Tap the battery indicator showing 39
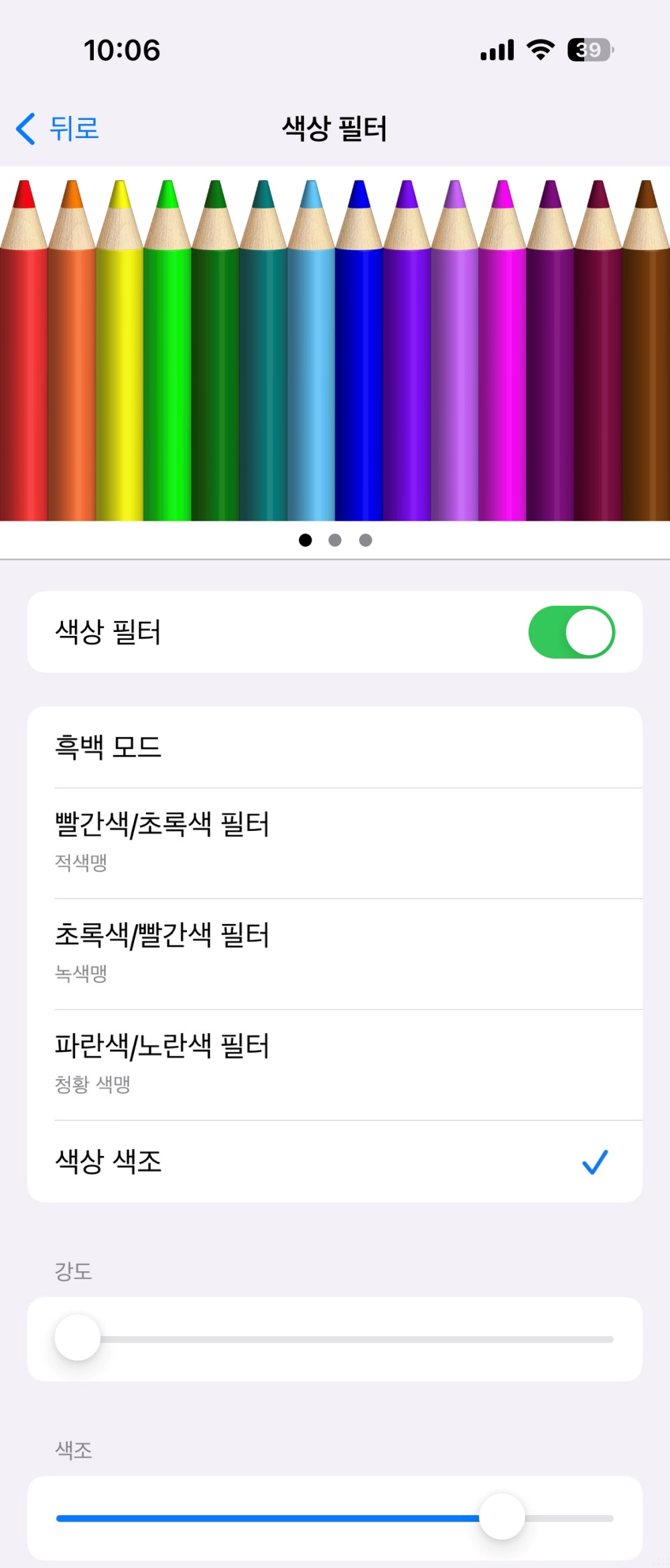 coord(588,50)
